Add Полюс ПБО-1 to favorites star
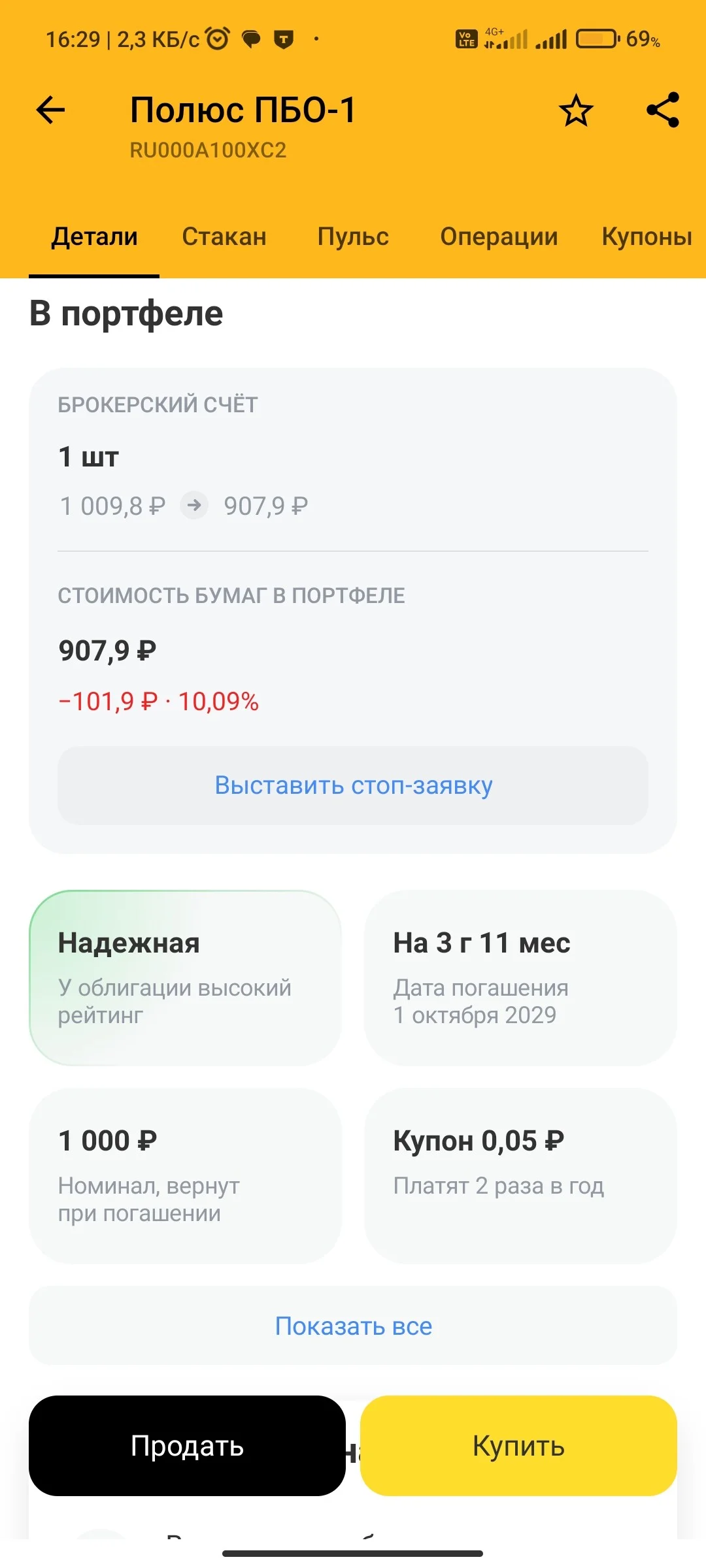The height and width of the screenshot is (1568, 706). (576, 110)
